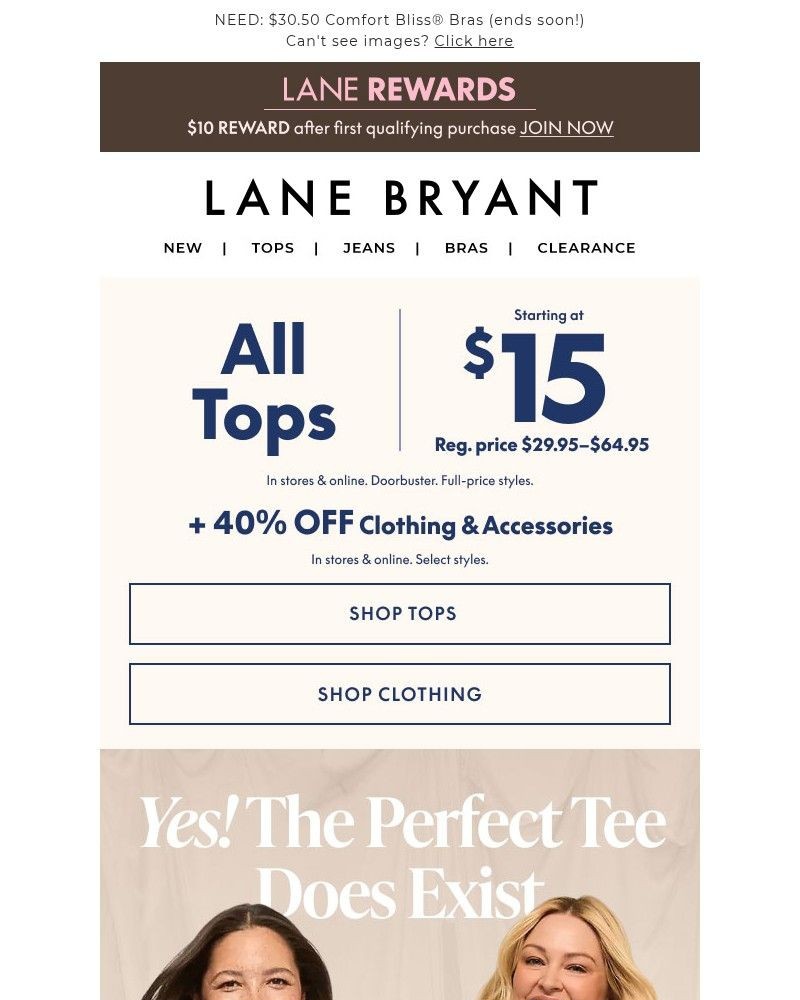Click the 'Click here' images link

(x=474, y=40)
